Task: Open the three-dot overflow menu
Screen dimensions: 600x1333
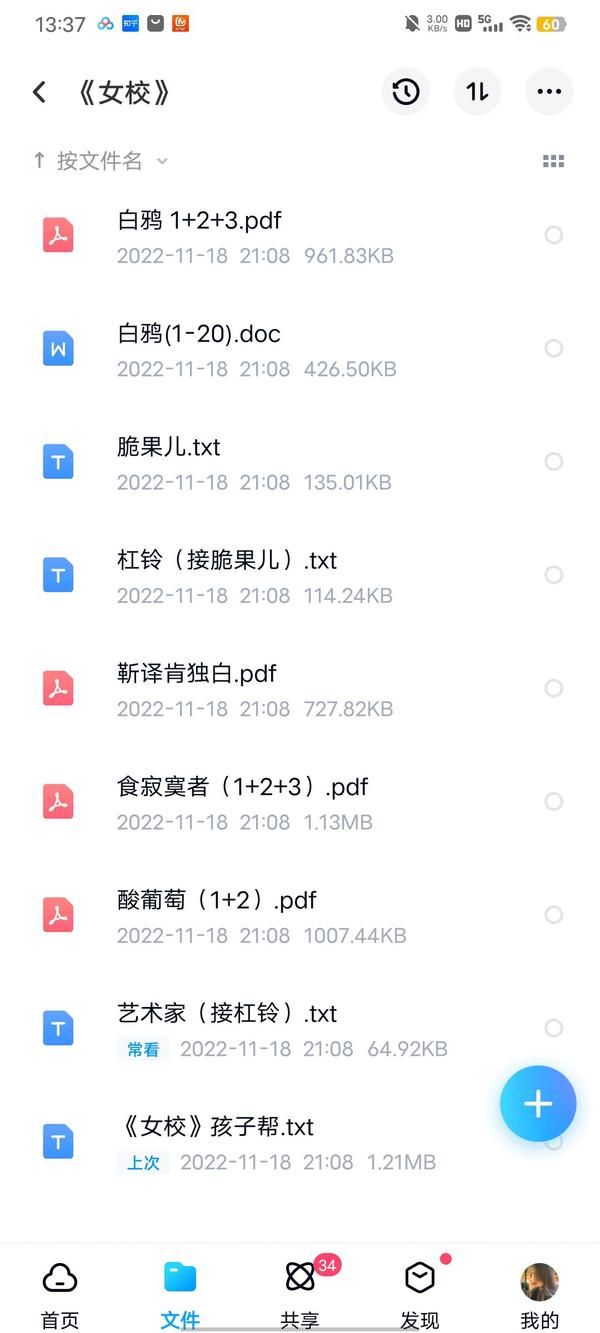Action: (549, 92)
